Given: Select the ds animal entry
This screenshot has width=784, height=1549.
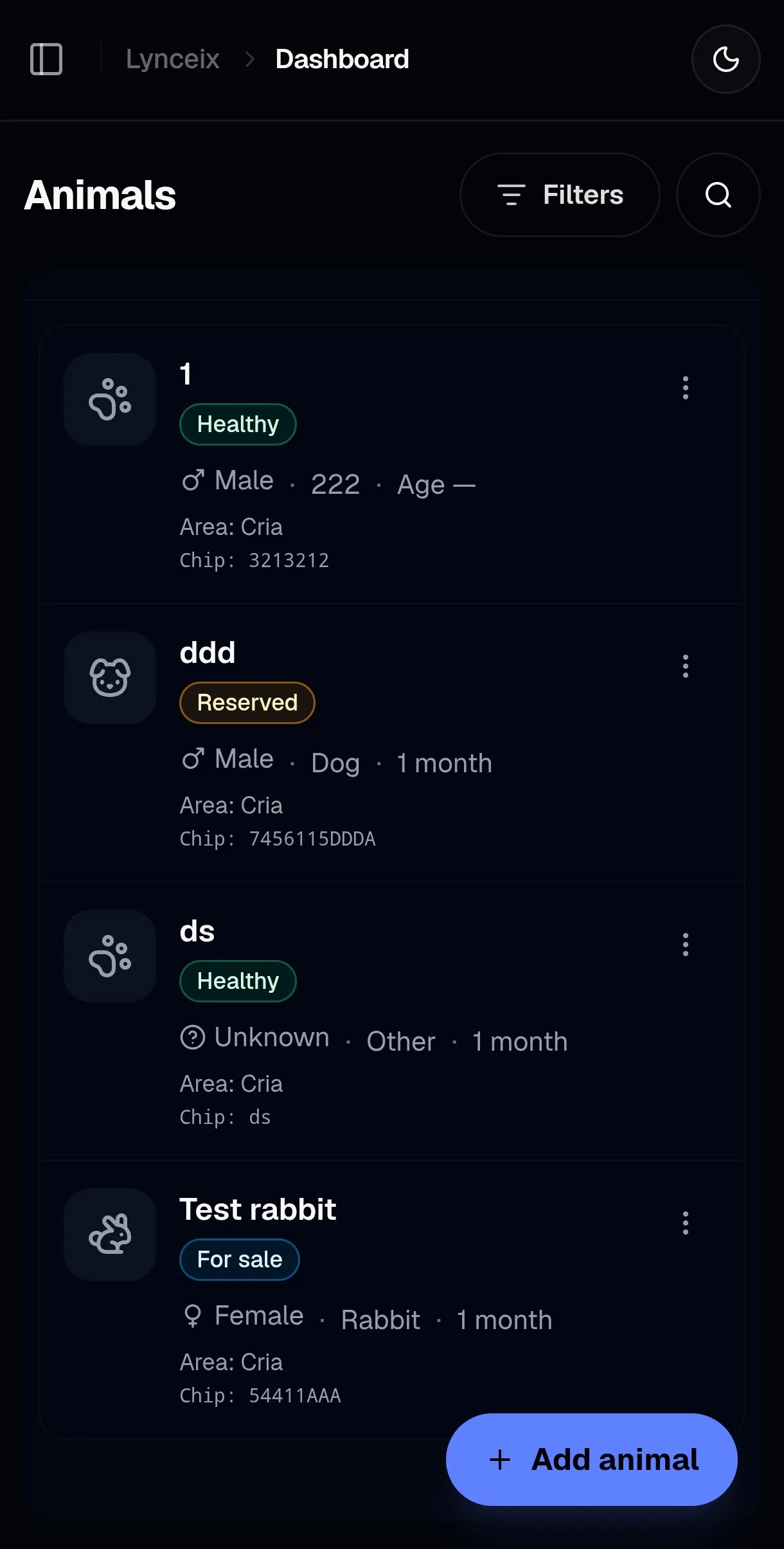Looking at the screenshot, I should point(392,1021).
